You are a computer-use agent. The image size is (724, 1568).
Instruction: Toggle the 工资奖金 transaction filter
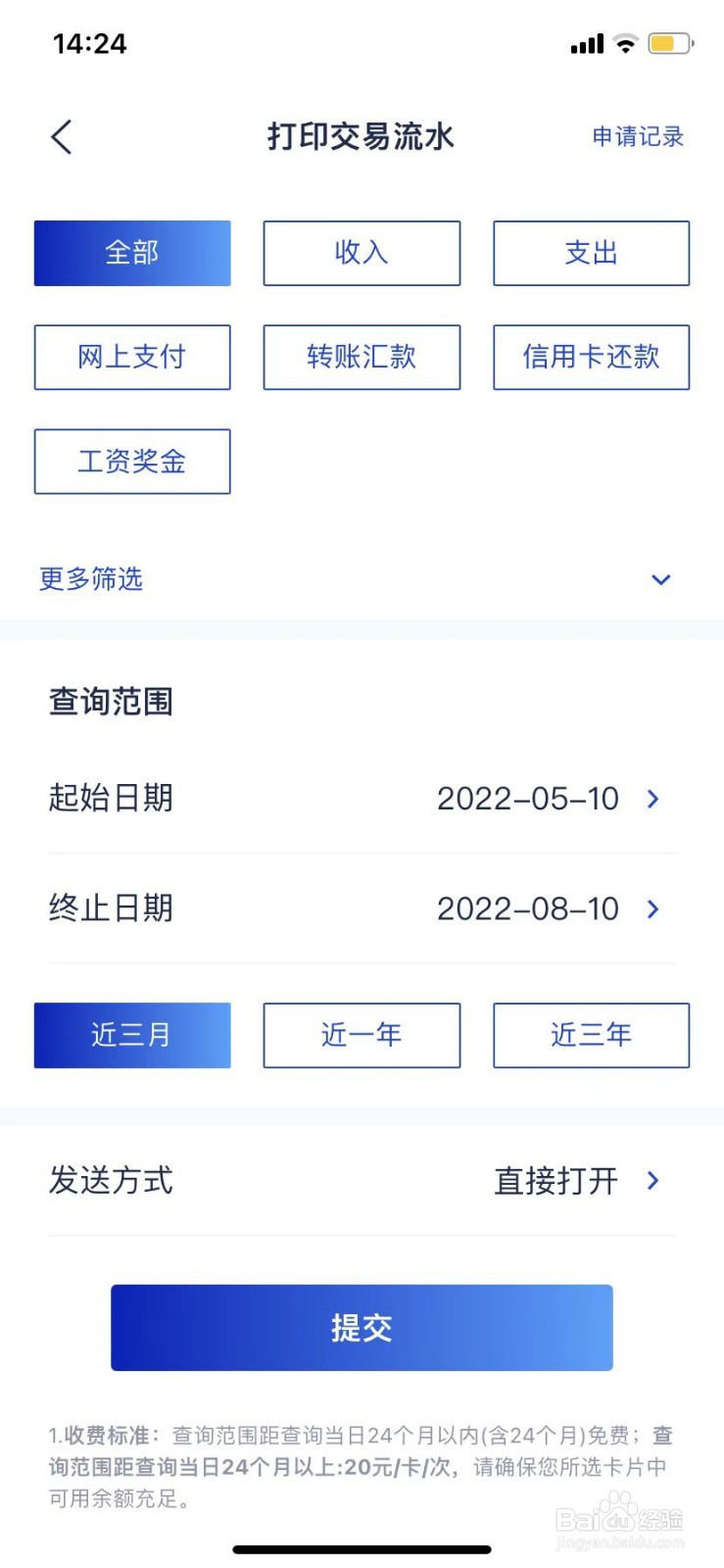[x=131, y=461]
